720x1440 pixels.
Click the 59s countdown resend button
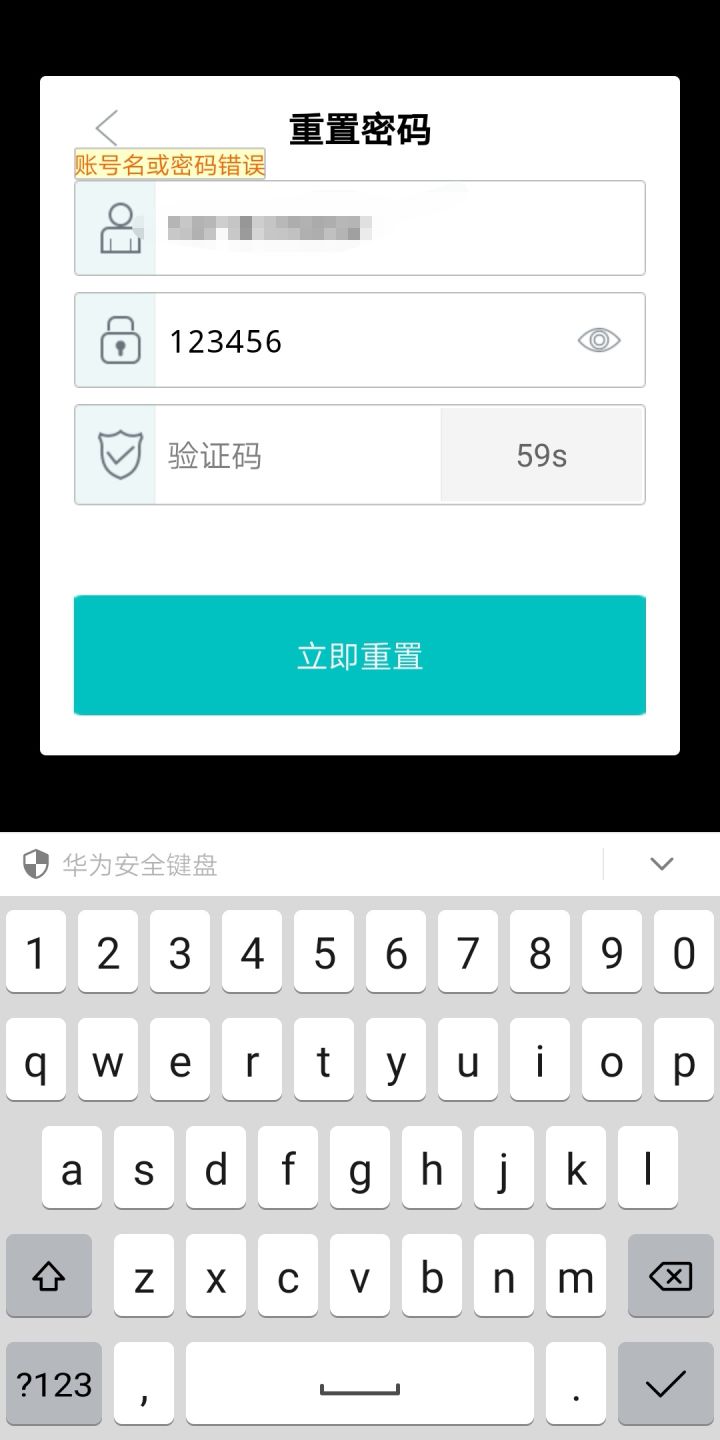542,454
